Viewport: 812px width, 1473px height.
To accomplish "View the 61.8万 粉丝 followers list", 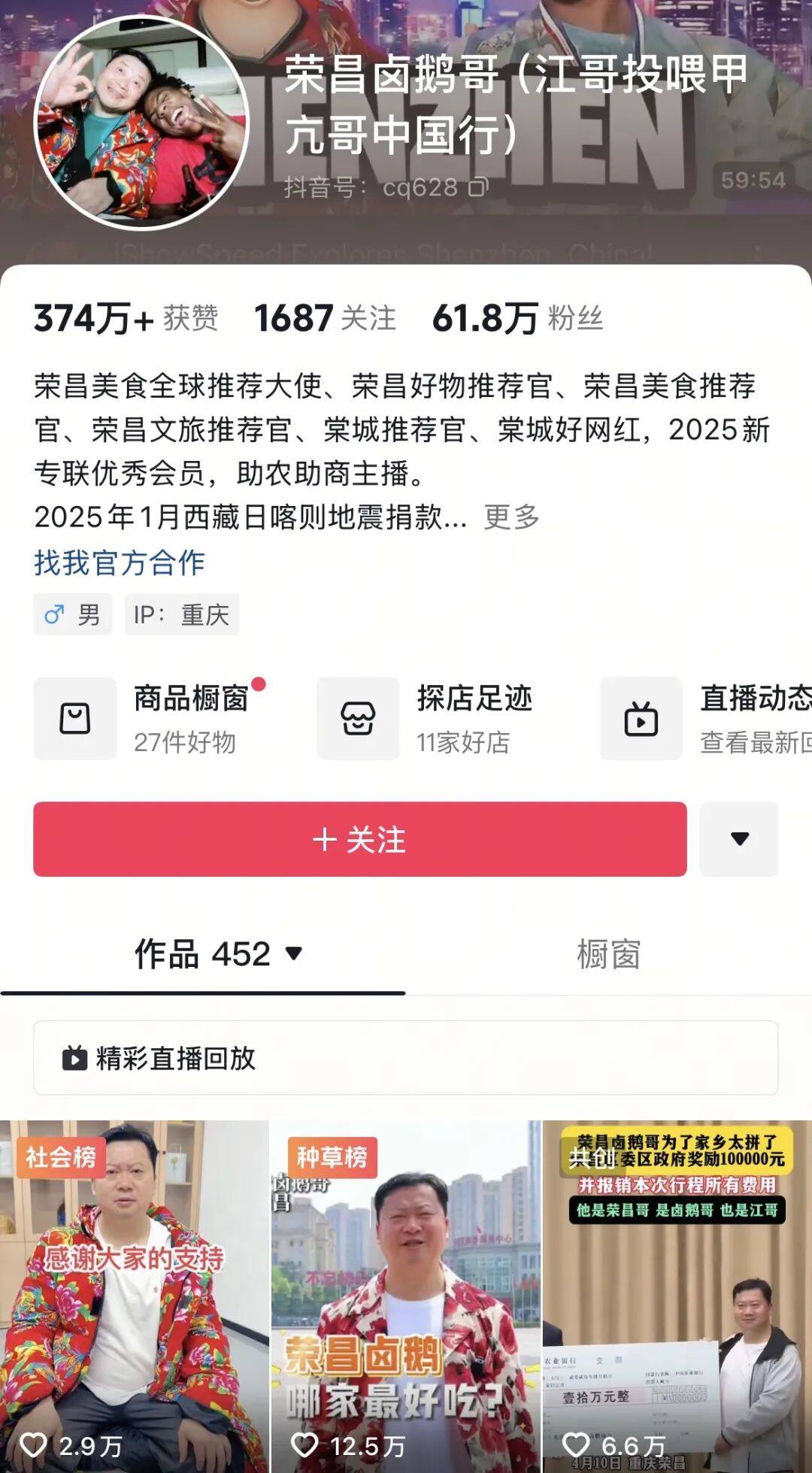I will click(x=517, y=318).
